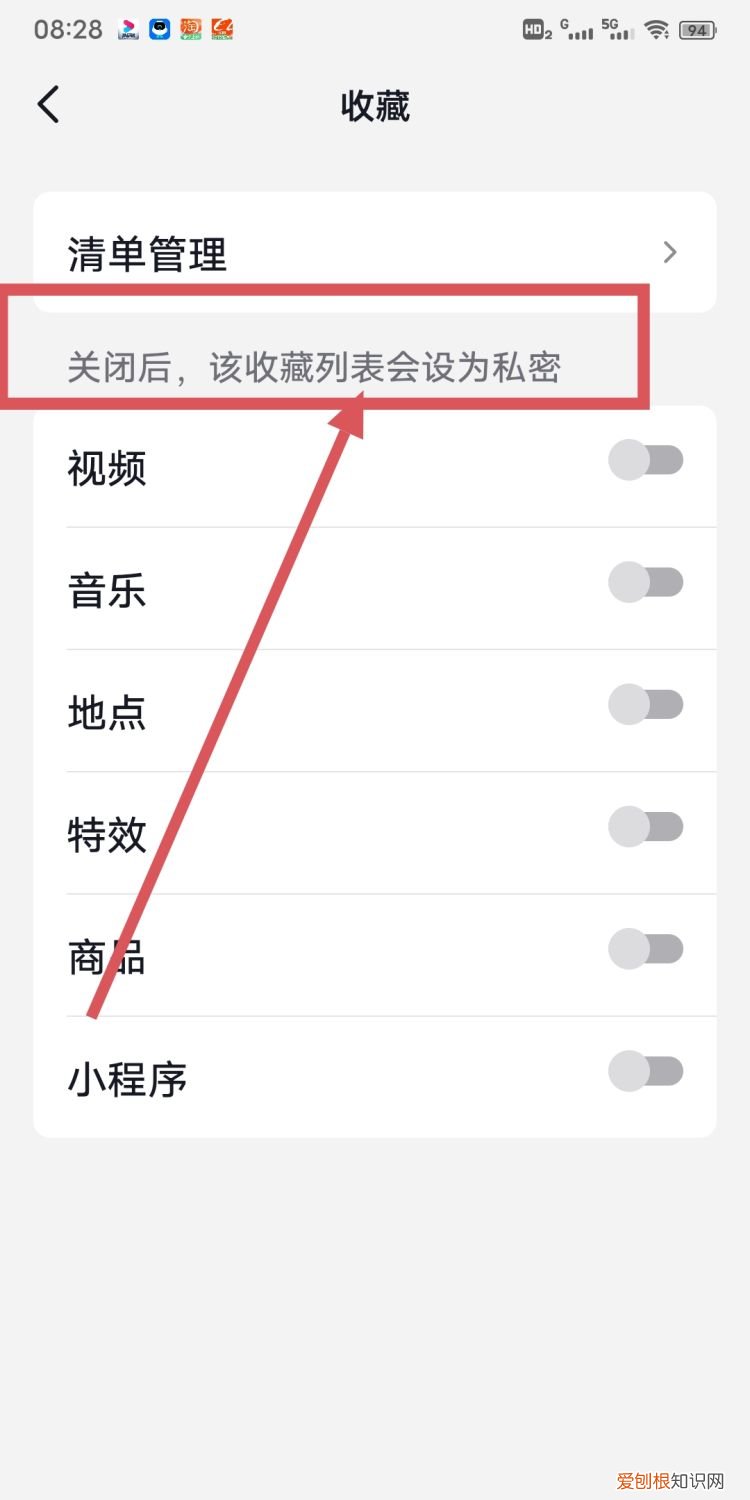Switch on the 商品 toggle
The width and height of the screenshot is (750, 1500).
pos(646,948)
